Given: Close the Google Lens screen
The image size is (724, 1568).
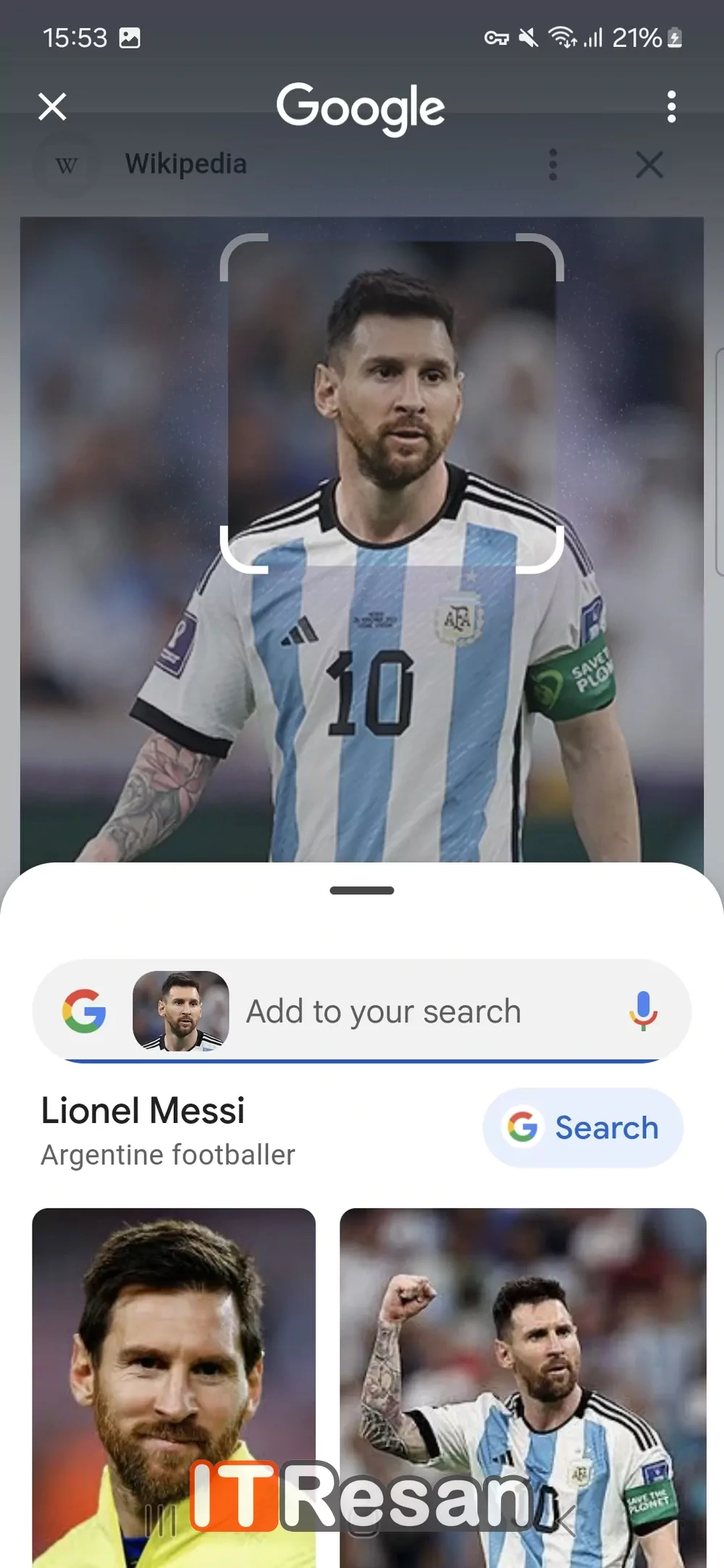Looking at the screenshot, I should pyautogui.click(x=52, y=106).
